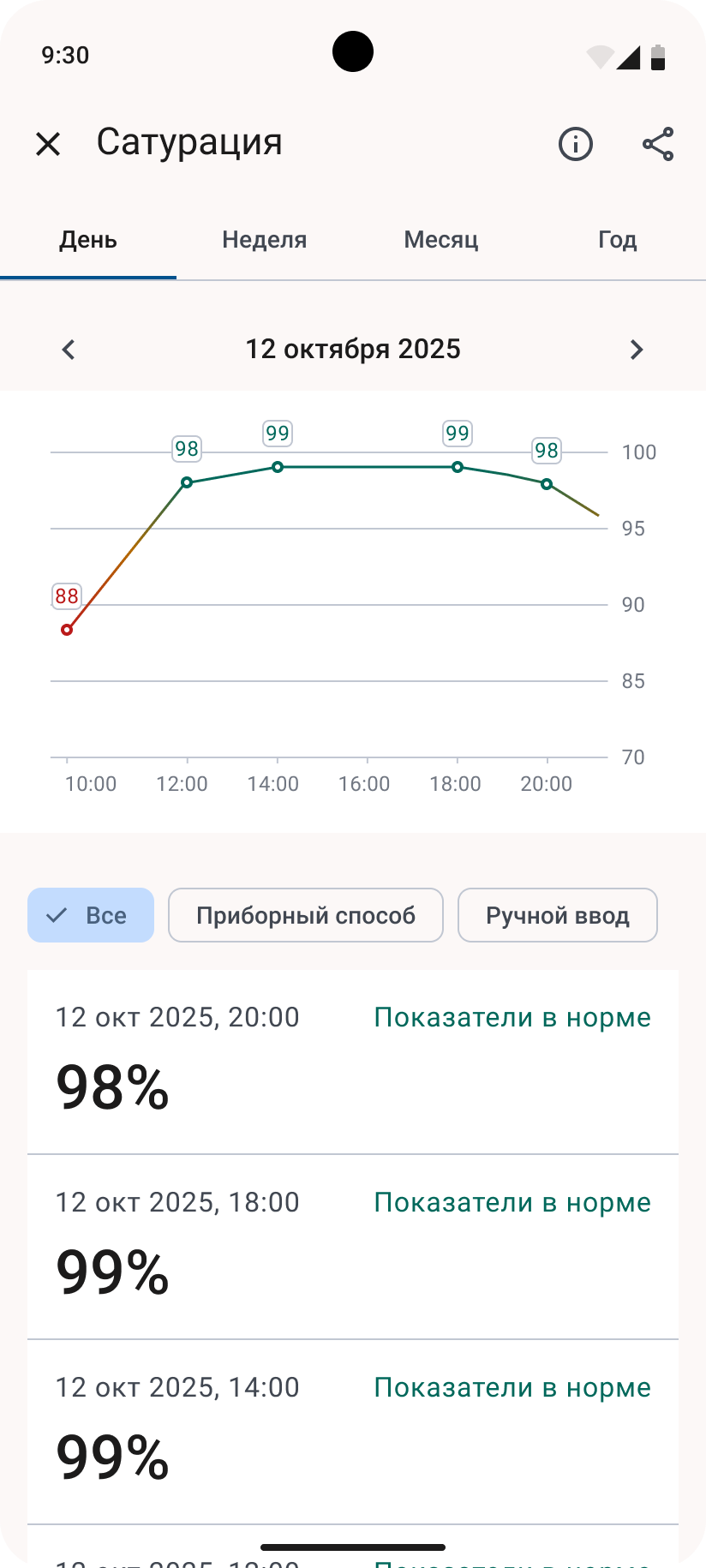Image resolution: width=706 pixels, height=1568 pixels.
Task: Open the 18:00 reading of 99%
Action: click(353, 1247)
